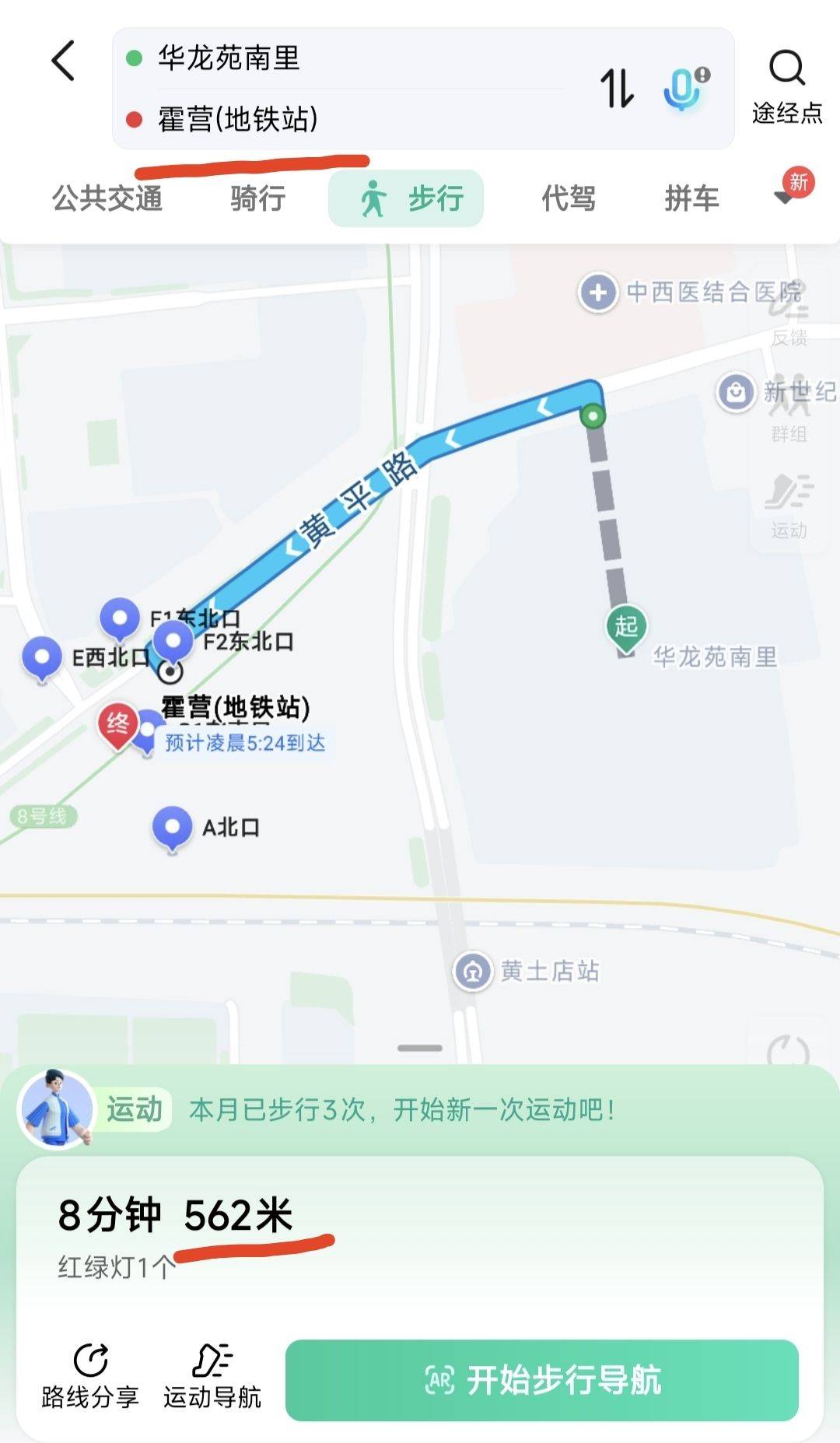
Task: Tap the 路线分享 route share button
Action: coord(90,1376)
